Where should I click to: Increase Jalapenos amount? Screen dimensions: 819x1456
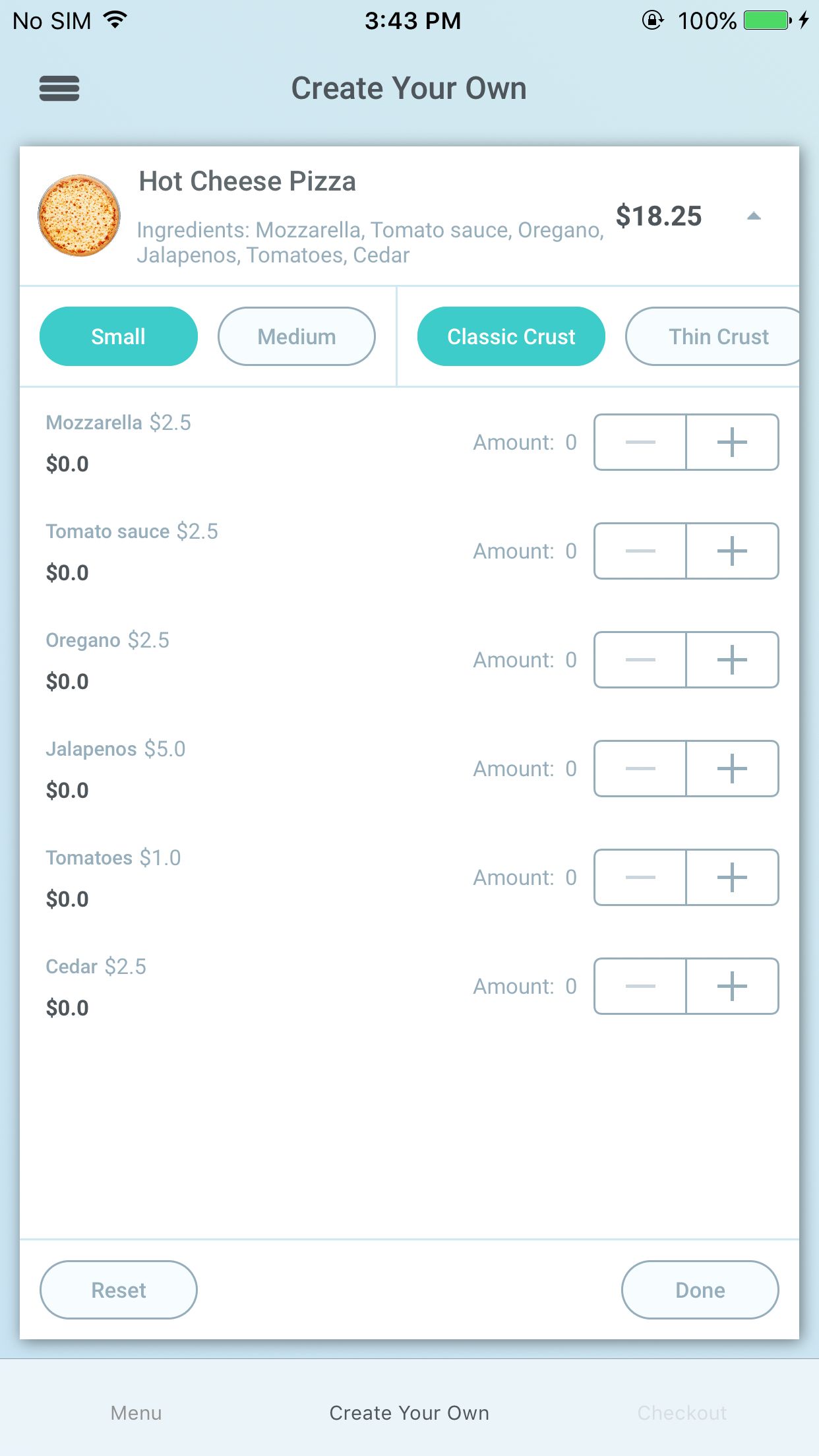coord(732,769)
